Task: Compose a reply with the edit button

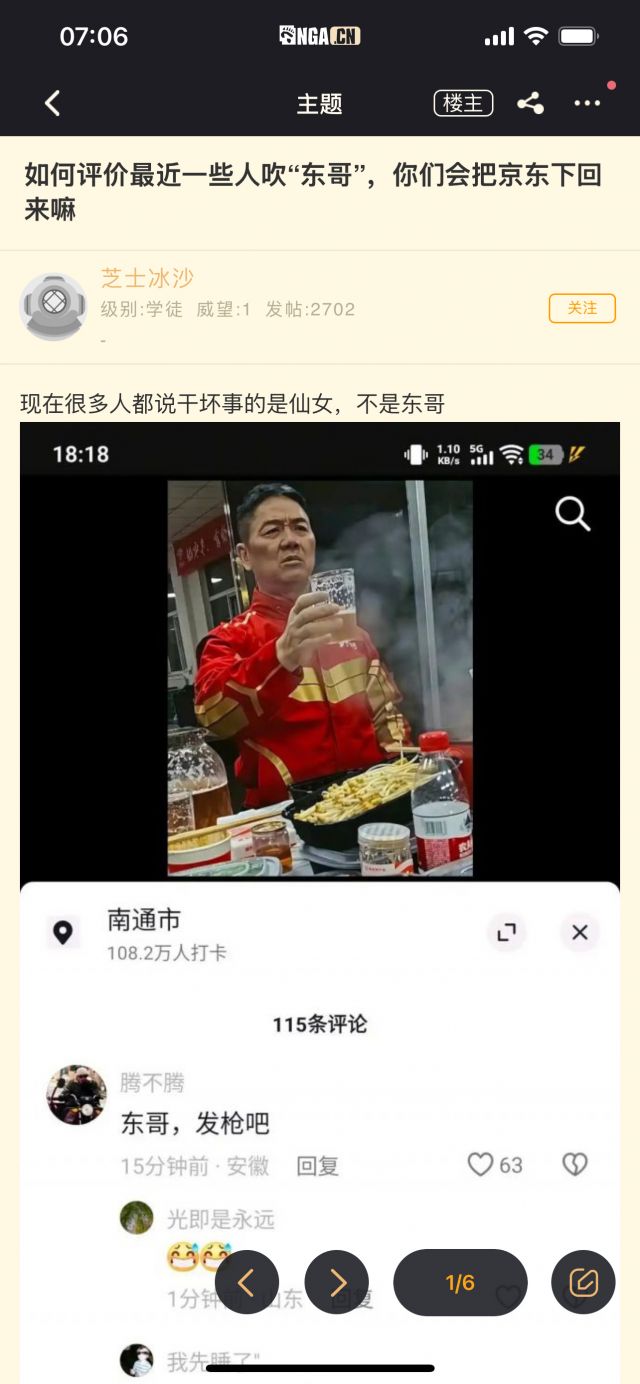Action: point(583,1282)
